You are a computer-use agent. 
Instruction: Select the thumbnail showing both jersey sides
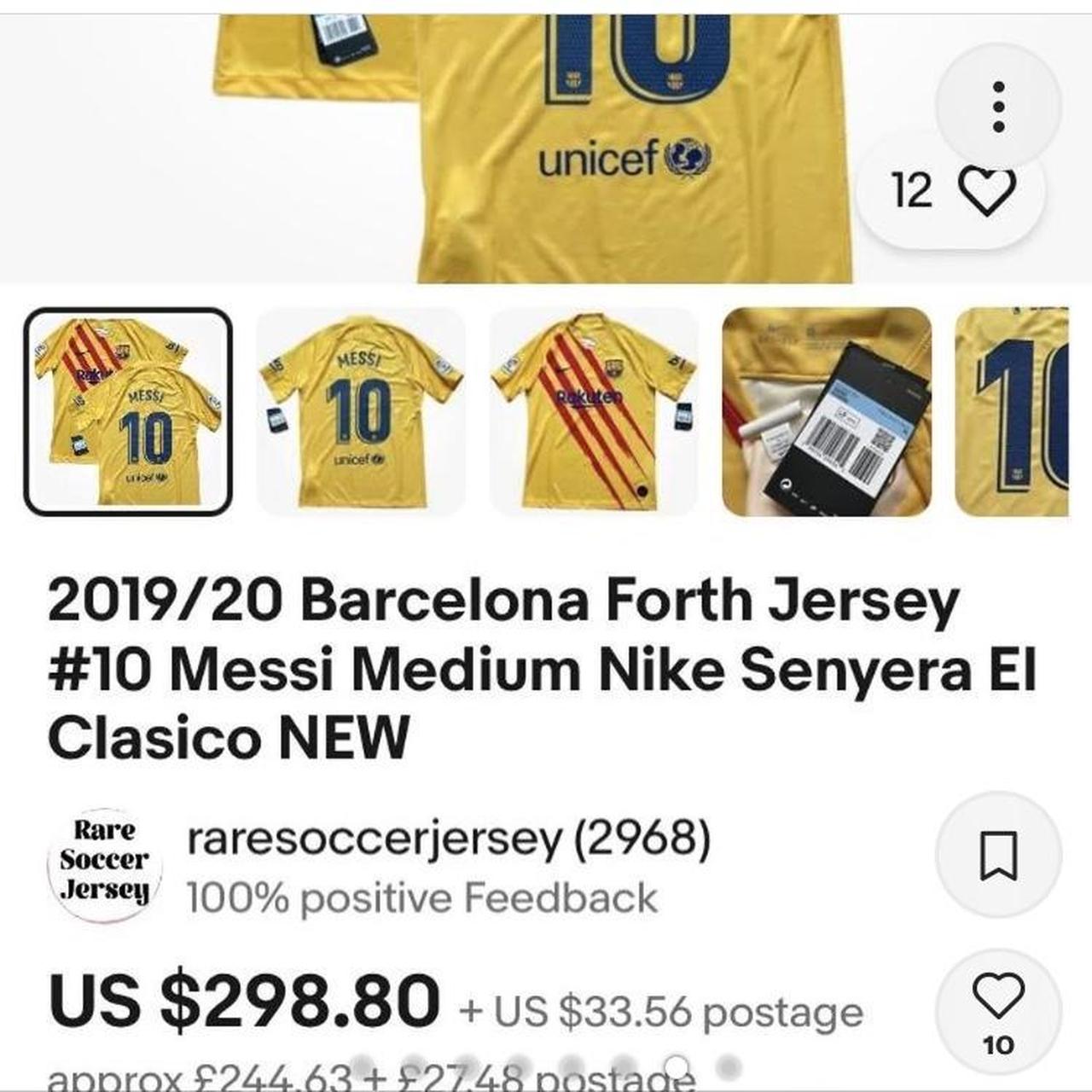[128, 412]
